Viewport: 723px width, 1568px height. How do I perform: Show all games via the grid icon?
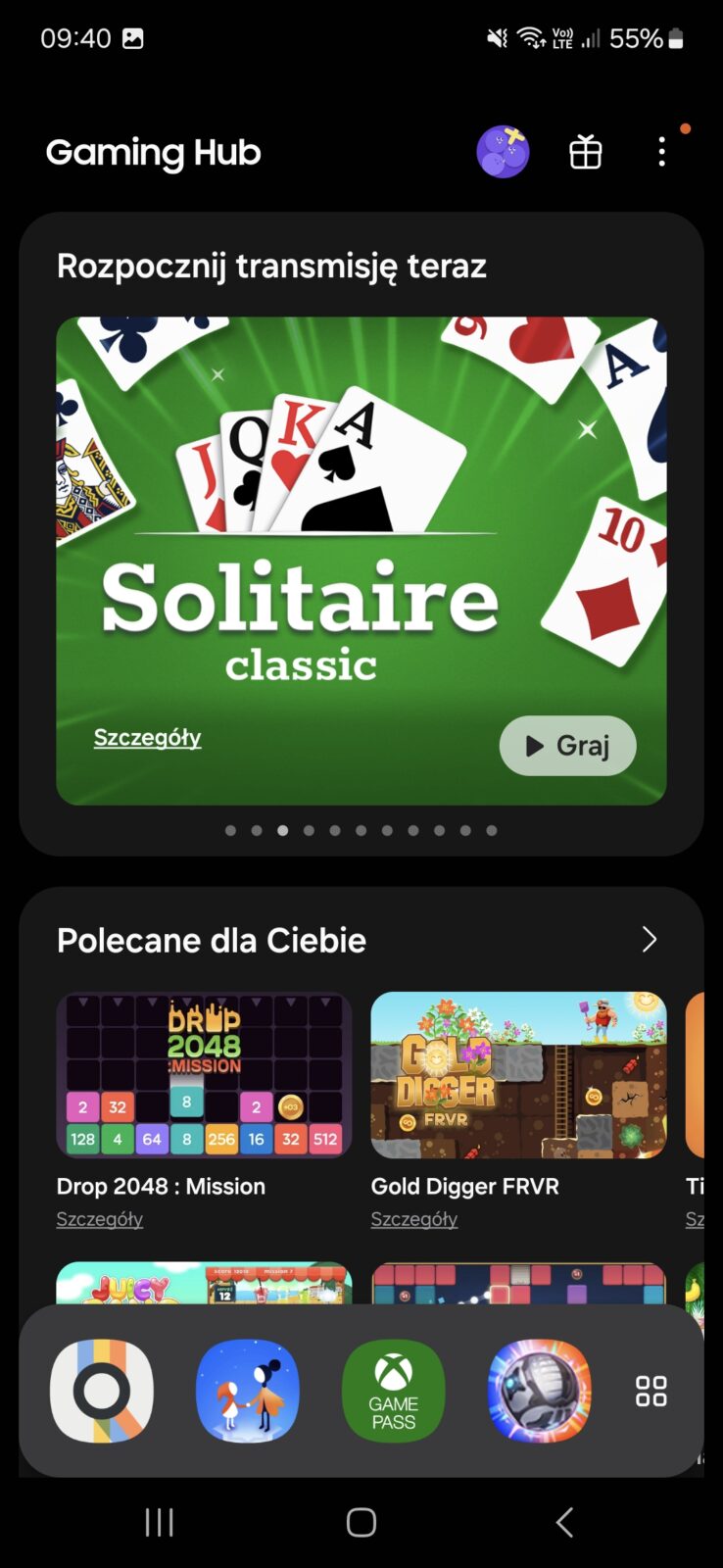point(651,1391)
